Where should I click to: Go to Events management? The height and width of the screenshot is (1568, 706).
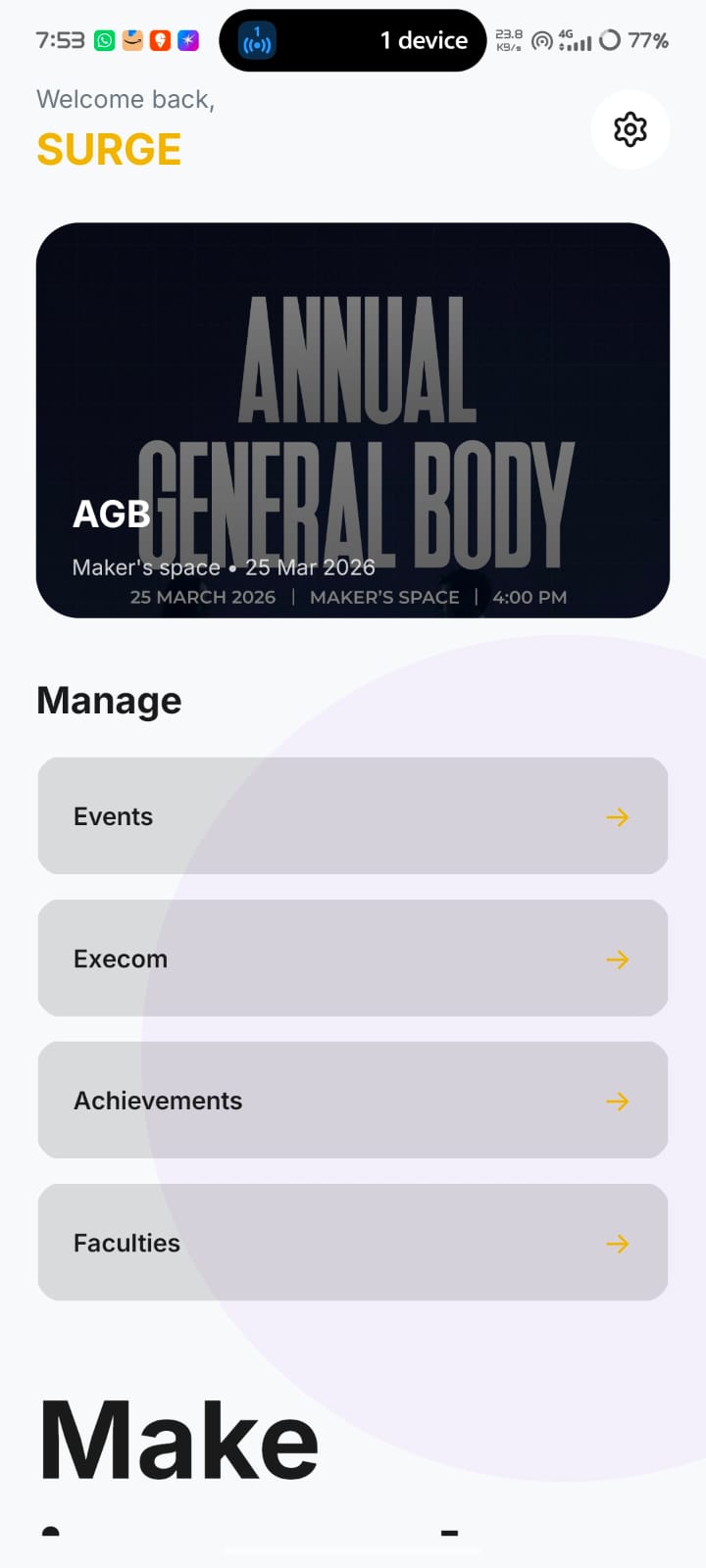pyautogui.click(x=353, y=815)
